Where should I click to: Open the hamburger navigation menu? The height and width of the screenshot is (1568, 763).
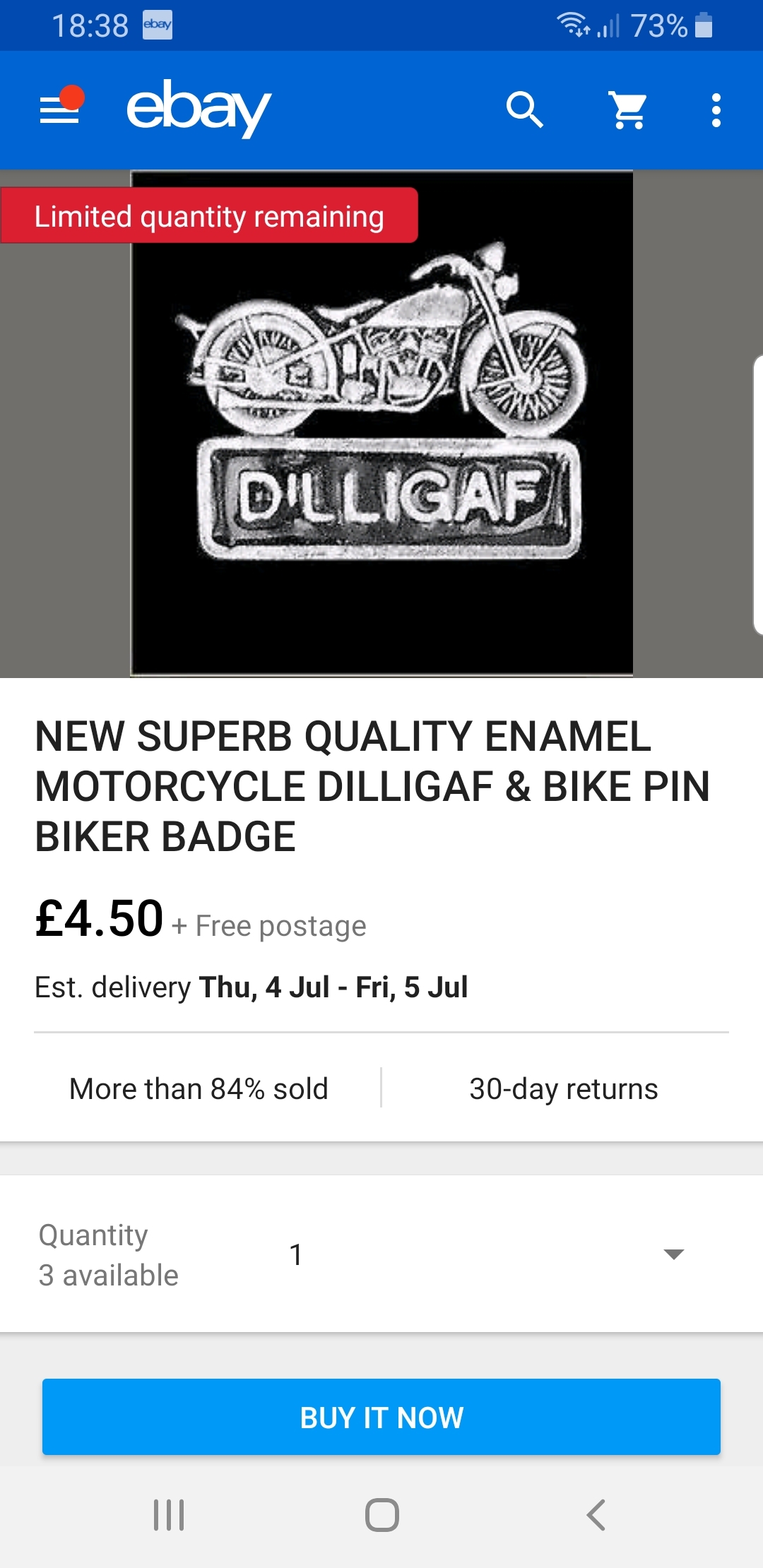pos(60,109)
